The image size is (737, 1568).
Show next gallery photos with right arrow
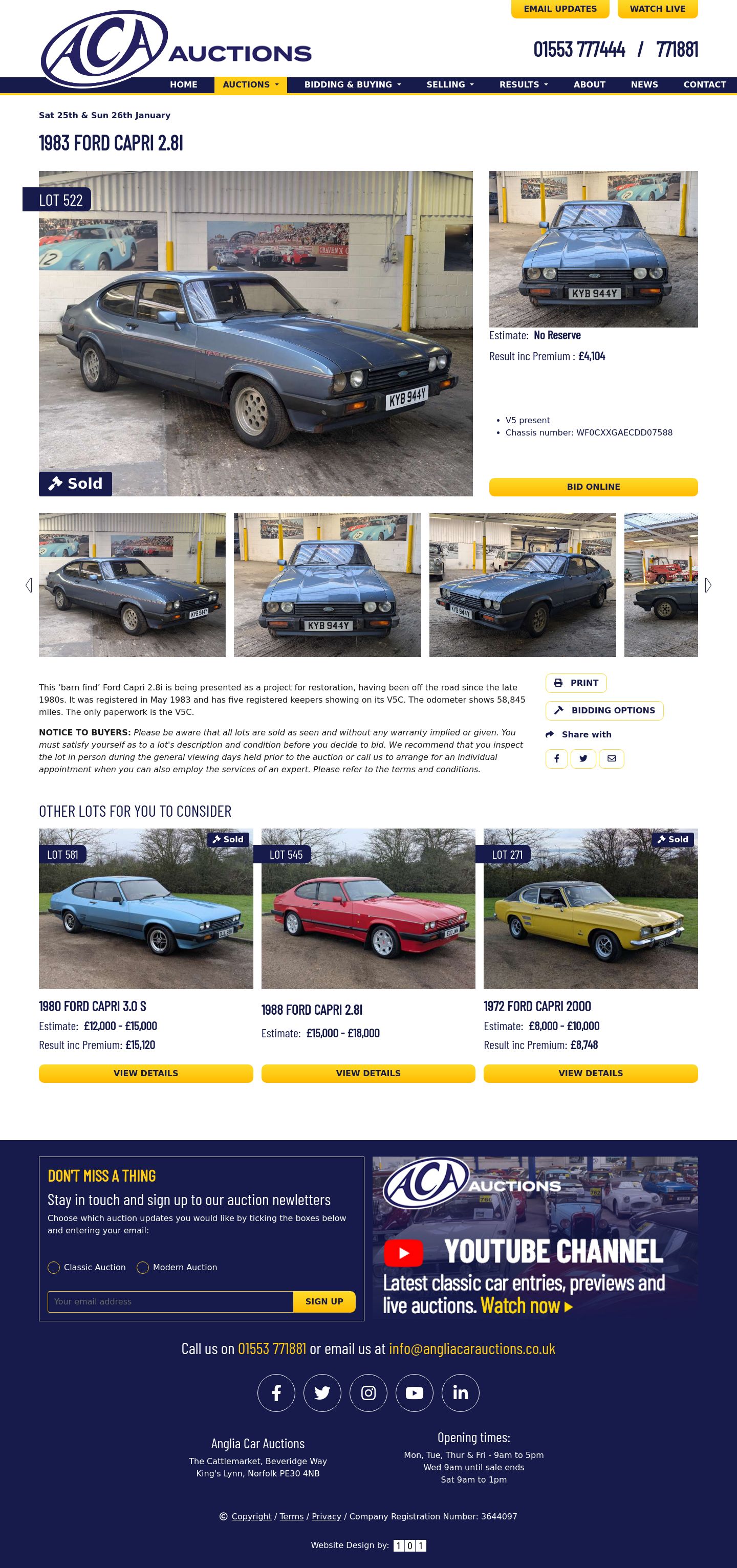click(708, 585)
